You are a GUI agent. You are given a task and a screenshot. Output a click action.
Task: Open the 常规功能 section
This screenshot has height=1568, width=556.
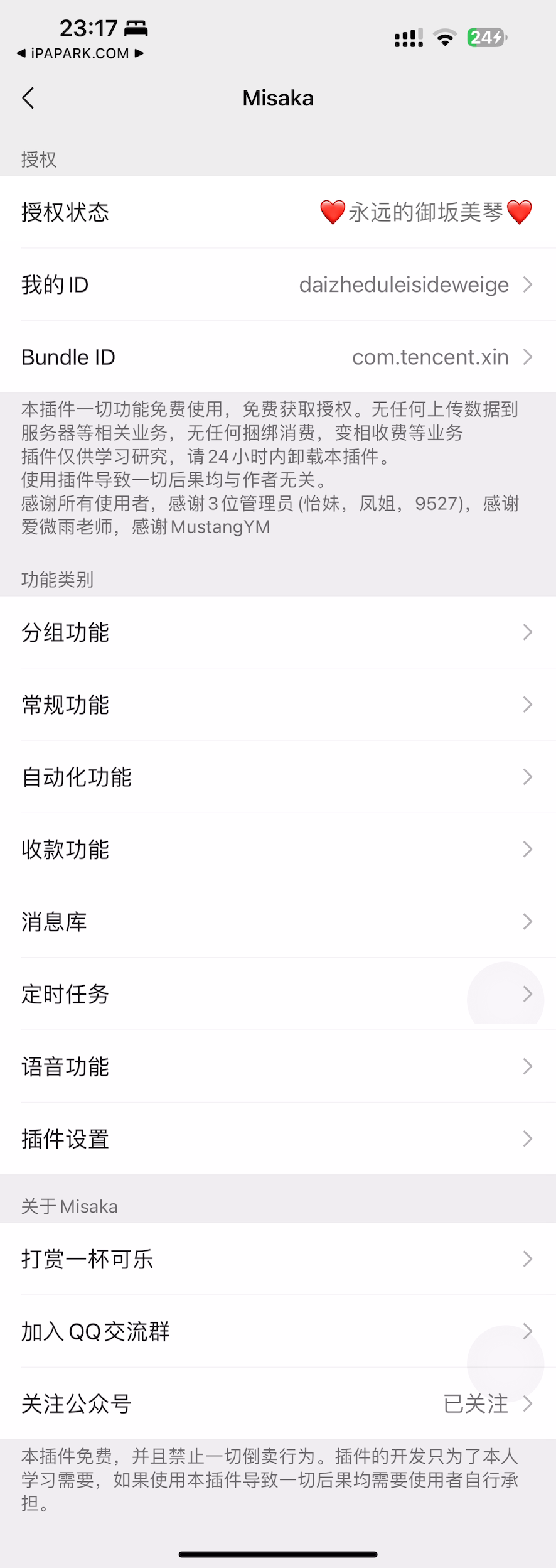tap(278, 705)
